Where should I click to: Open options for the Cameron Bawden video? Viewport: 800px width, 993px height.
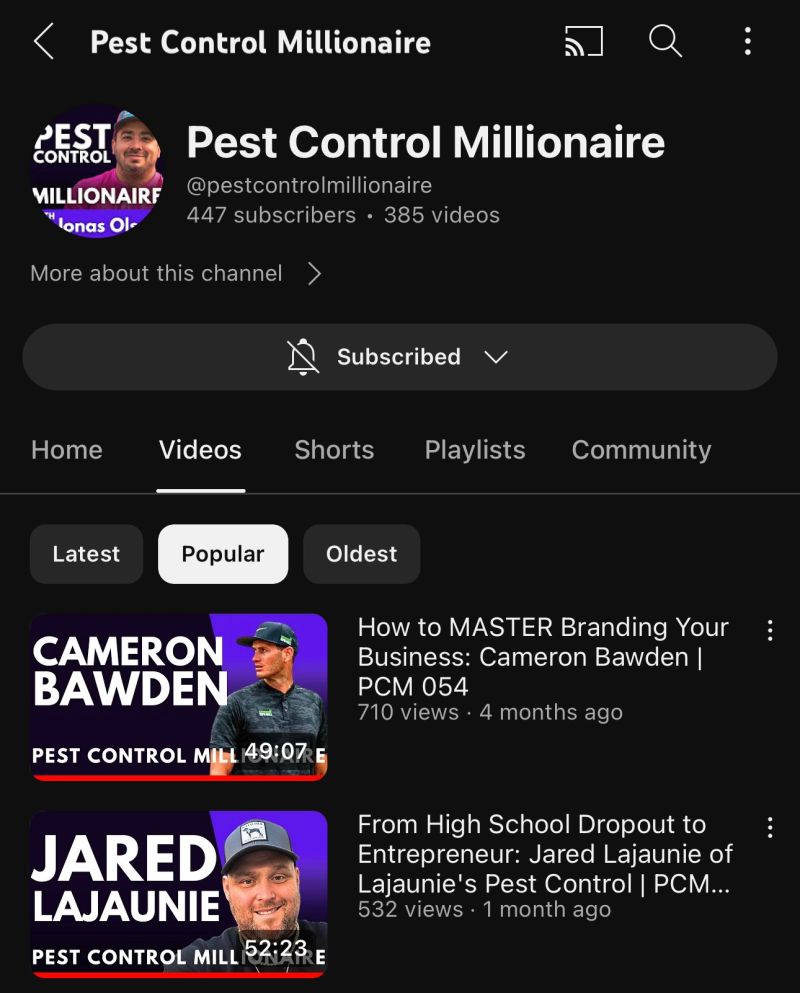click(x=770, y=630)
